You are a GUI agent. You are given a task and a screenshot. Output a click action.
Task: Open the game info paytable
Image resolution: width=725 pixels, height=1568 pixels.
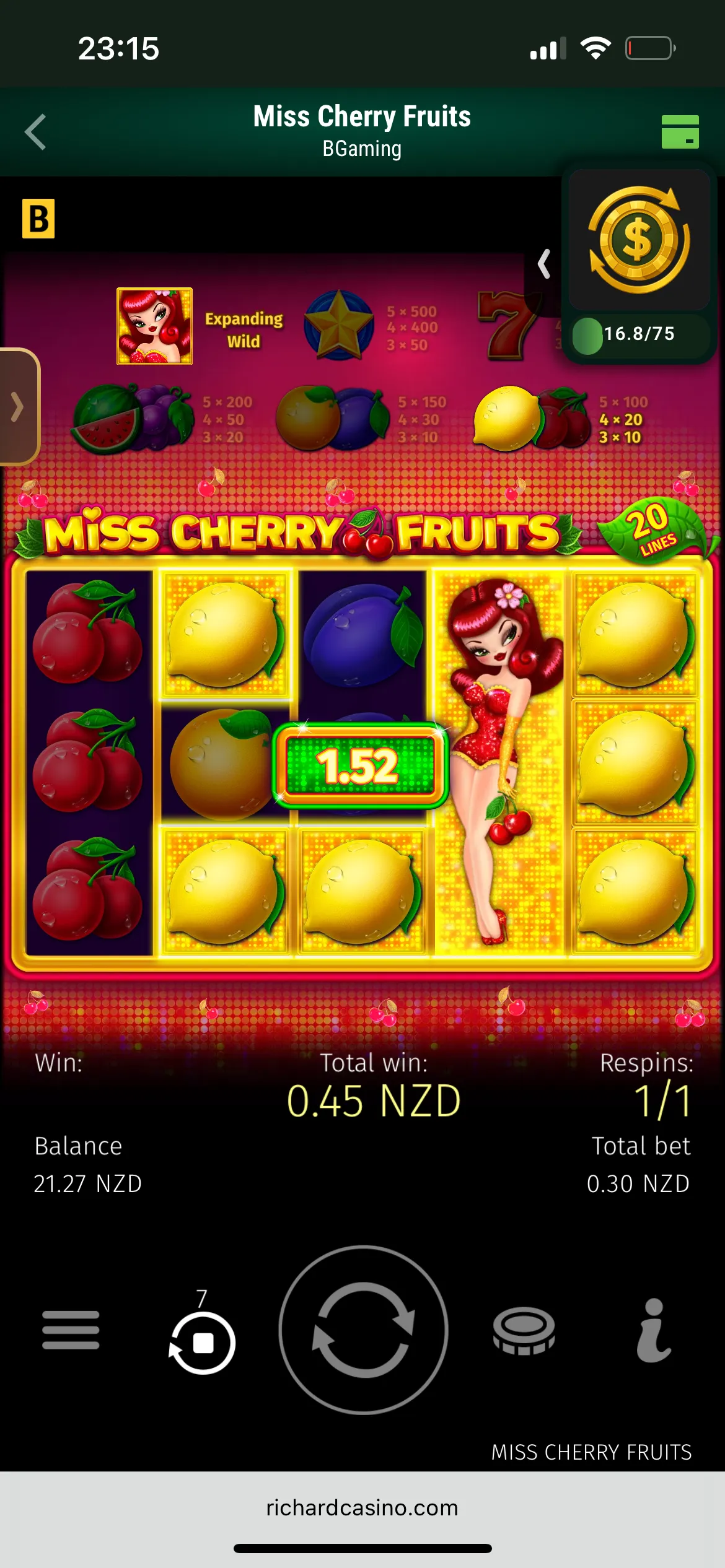pos(654,1330)
